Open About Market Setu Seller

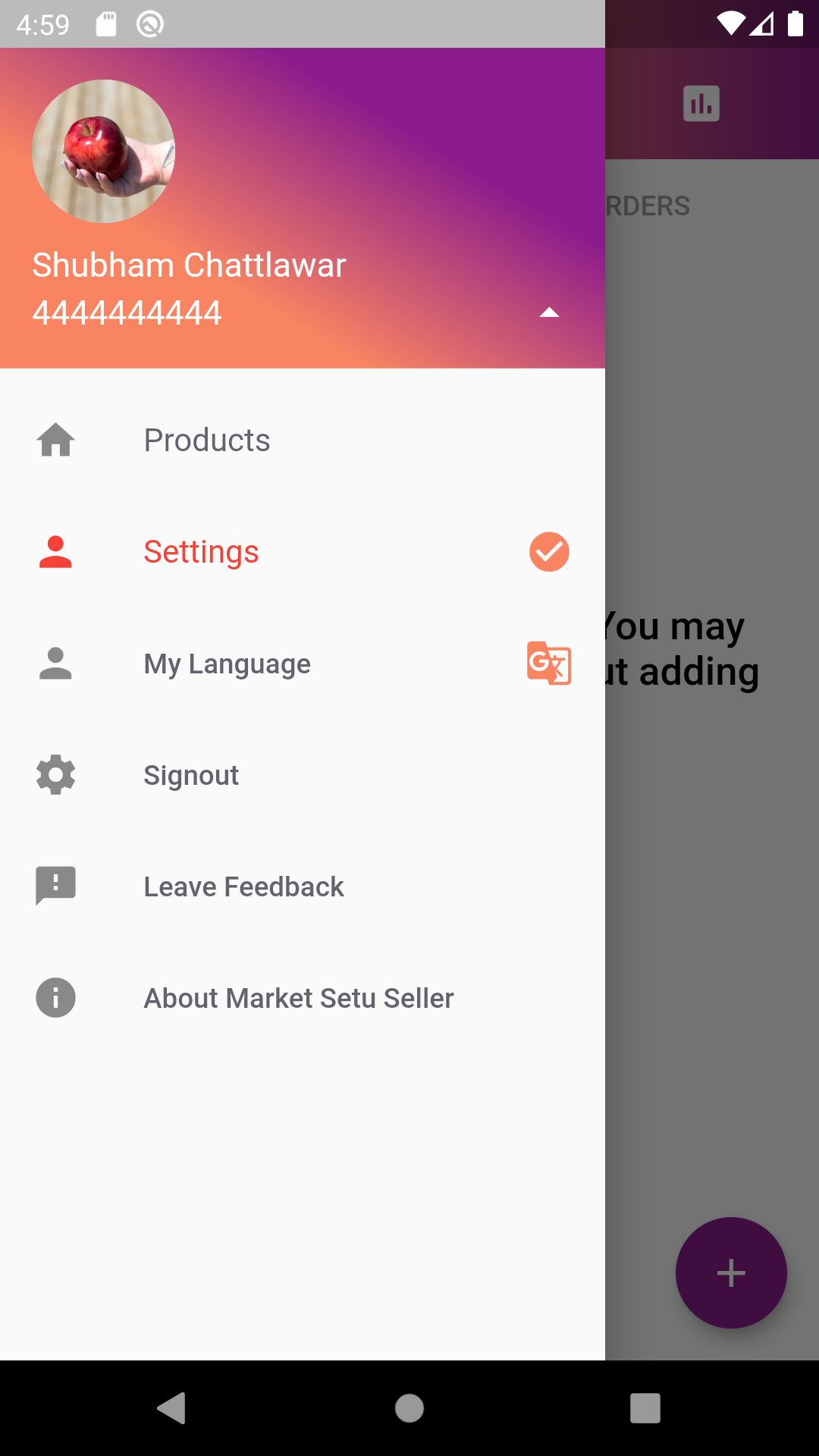[x=299, y=998]
